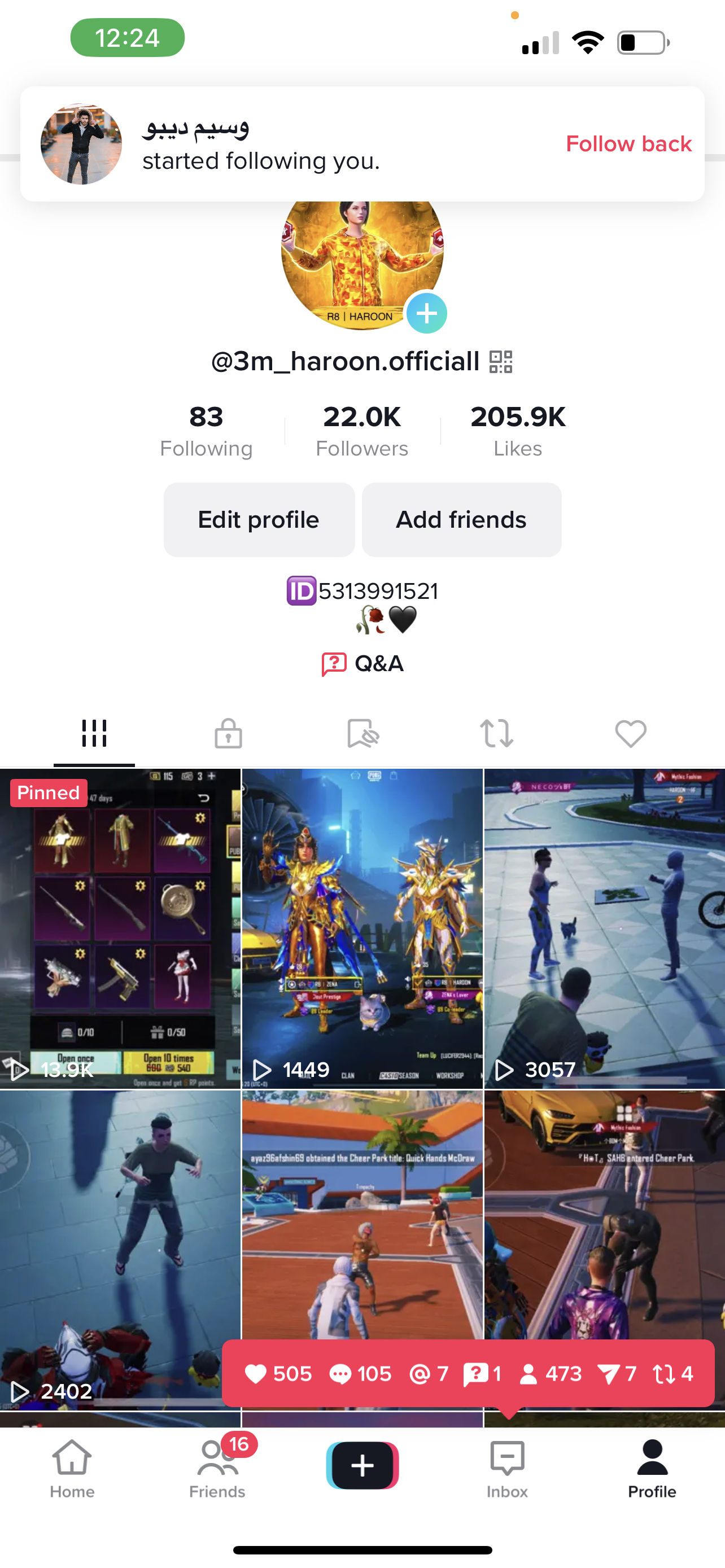Image resolution: width=725 pixels, height=1568 pixels.
Task: Create a new post with plus button
Action: point(362,1466)
